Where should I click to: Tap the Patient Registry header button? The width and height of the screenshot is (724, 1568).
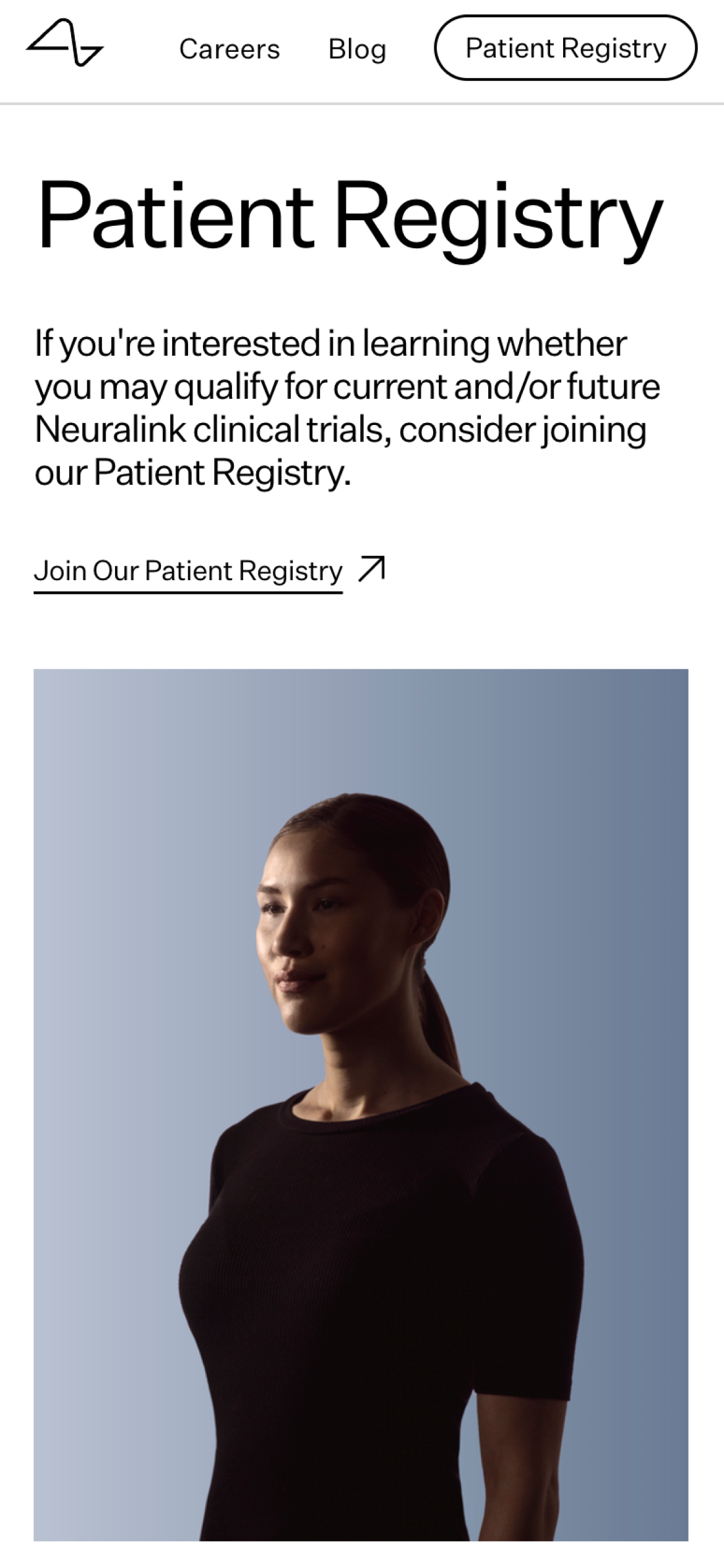(x=565, y=48)
